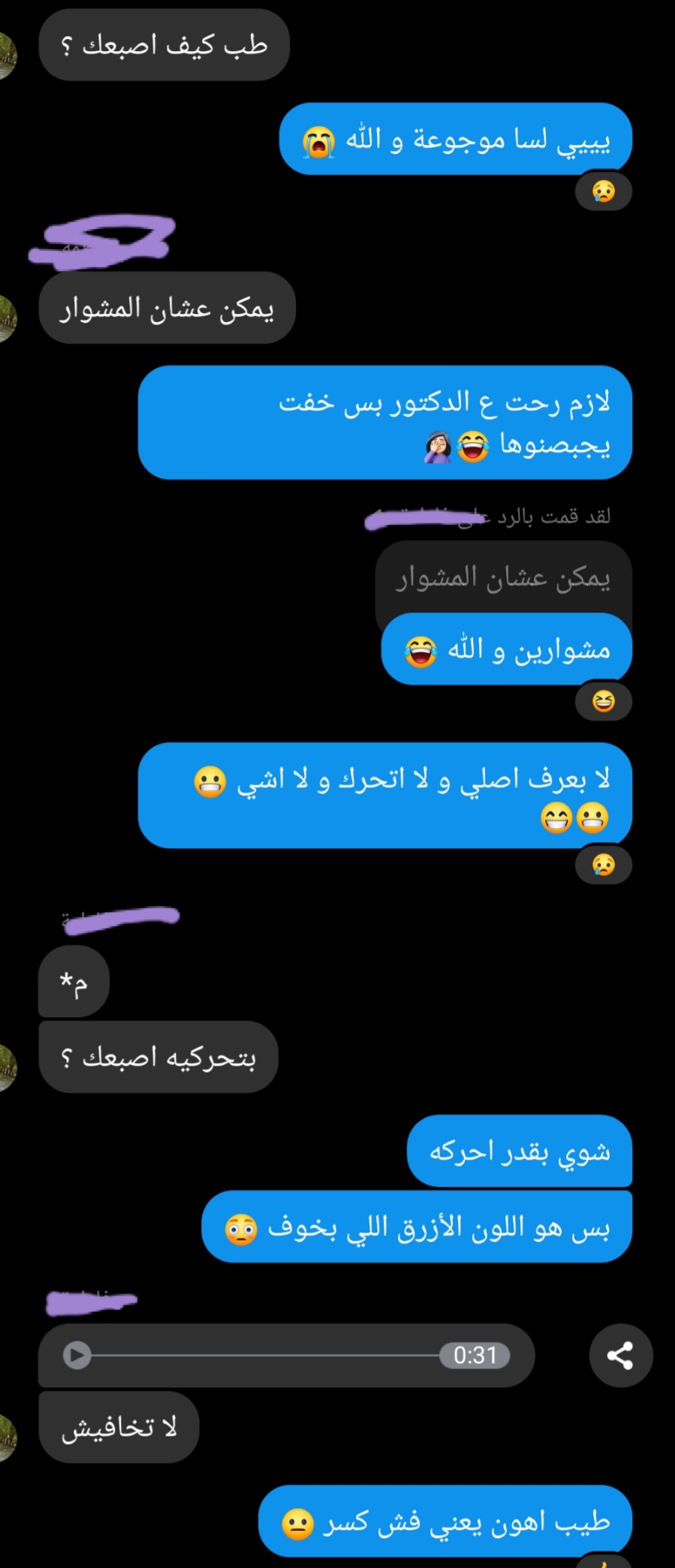
Task: Open the quoted reply "يمكن عشان المشوار"
Action: tap(503, 578)
